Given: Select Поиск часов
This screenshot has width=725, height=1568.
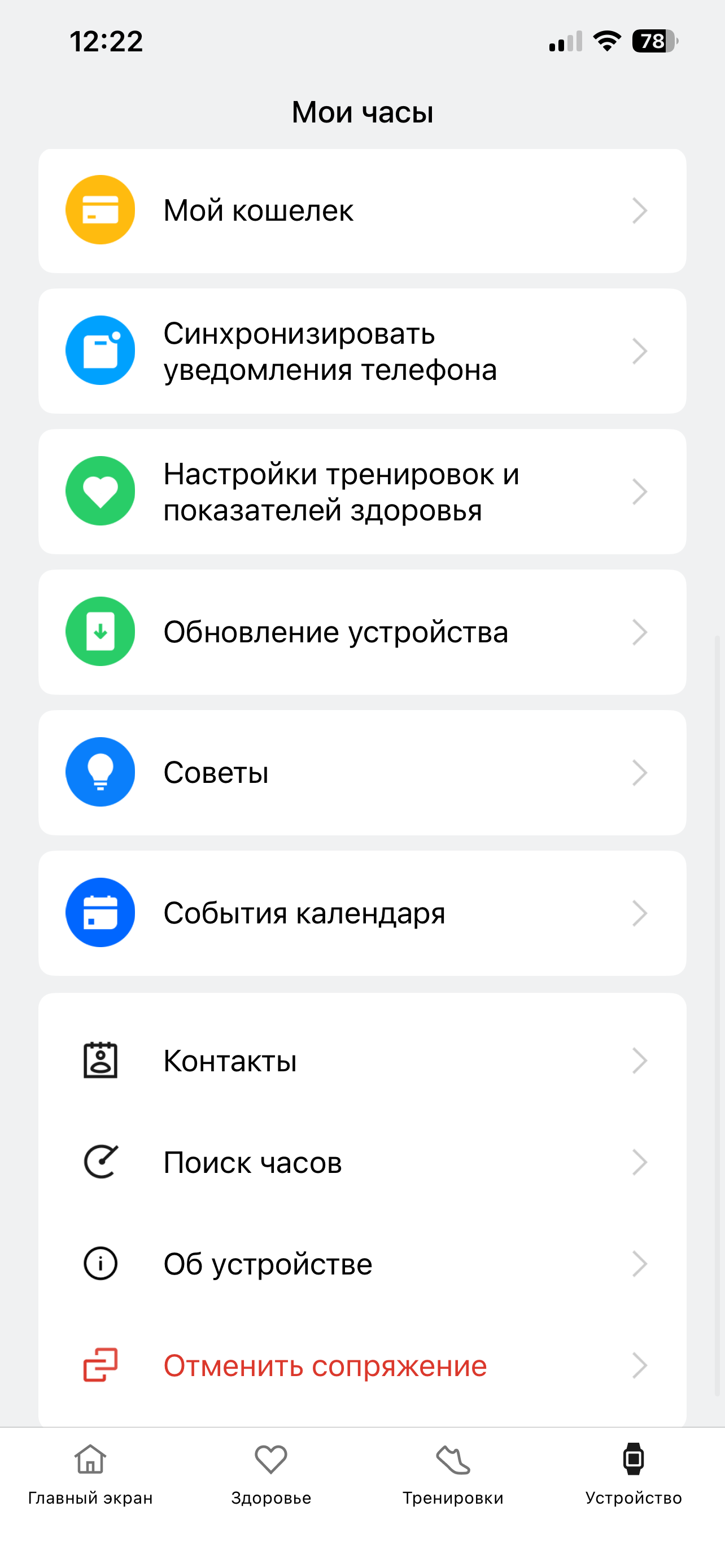Looking at the screenshot, I should click(361, 1163).
